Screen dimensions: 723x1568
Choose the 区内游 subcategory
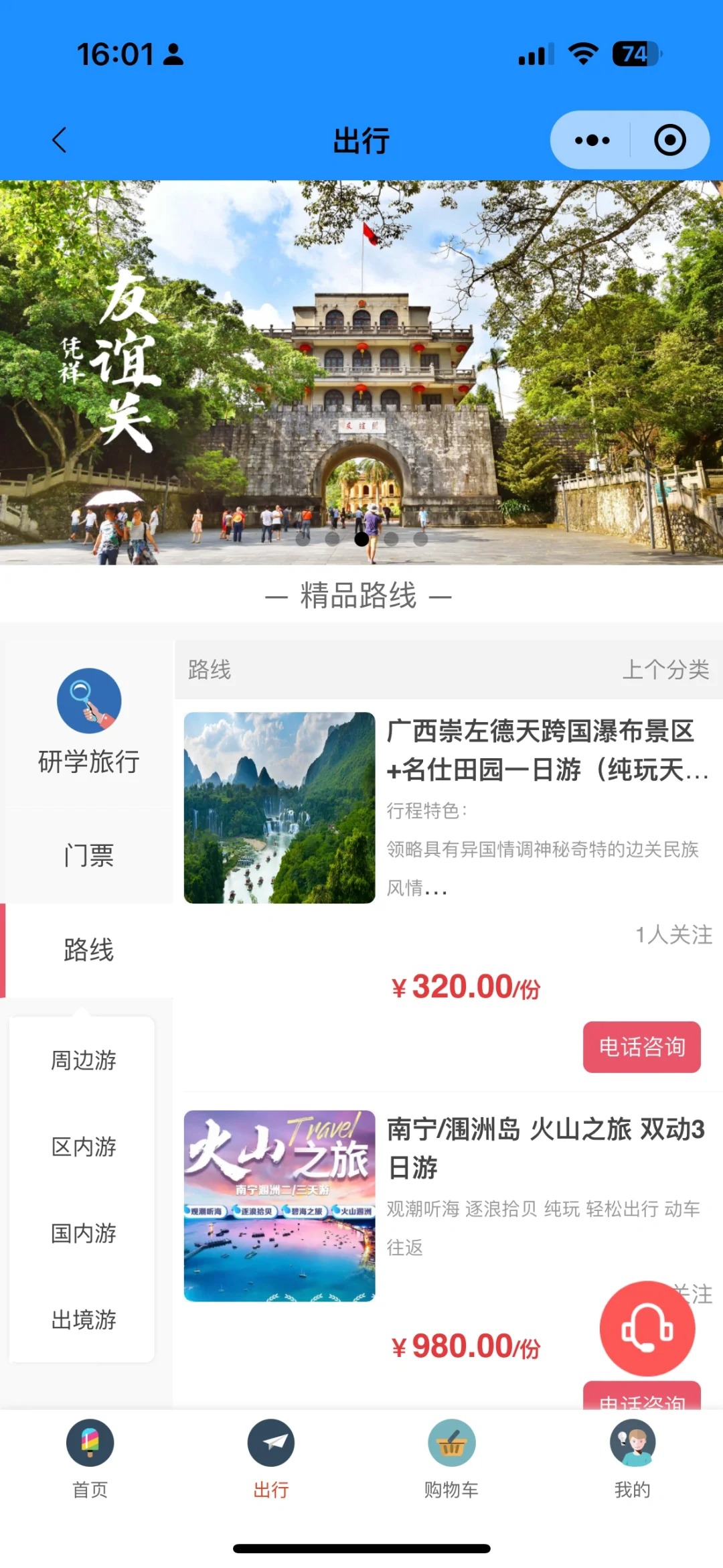[83, 1147]
